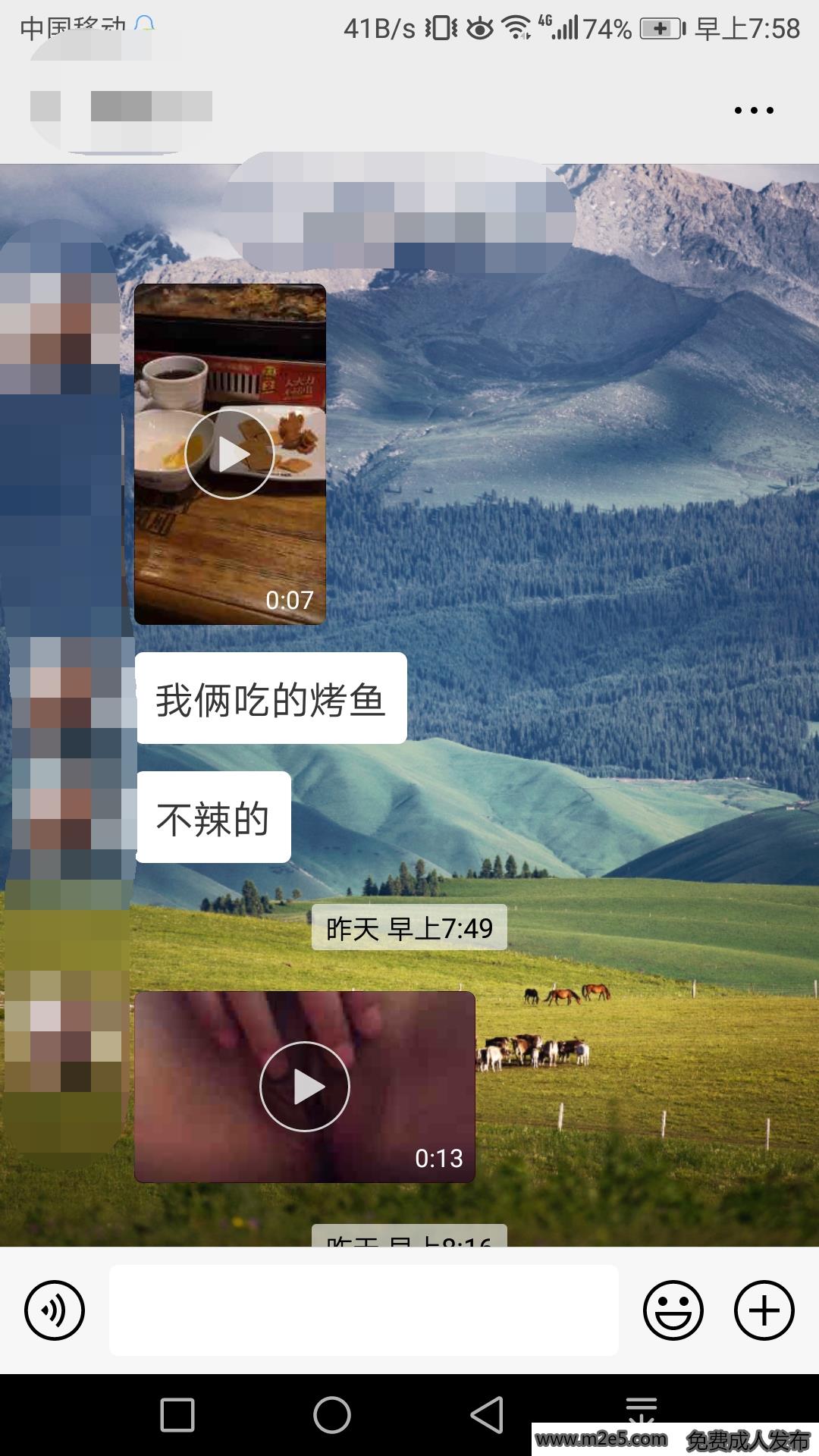Open the three-dot chat options menu

(x=754, y=111)
